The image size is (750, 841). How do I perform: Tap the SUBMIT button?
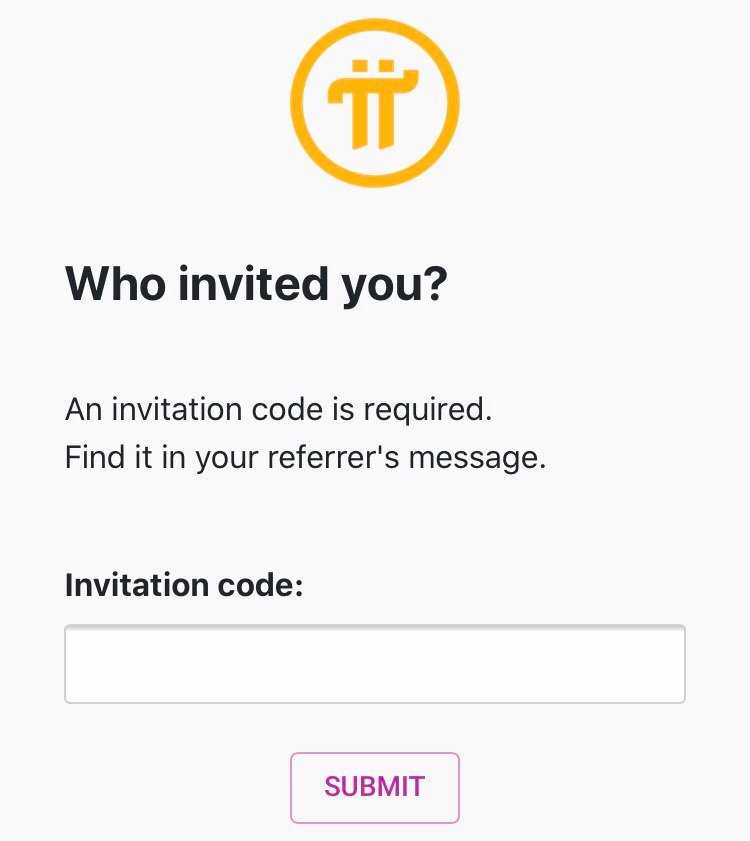374,787
